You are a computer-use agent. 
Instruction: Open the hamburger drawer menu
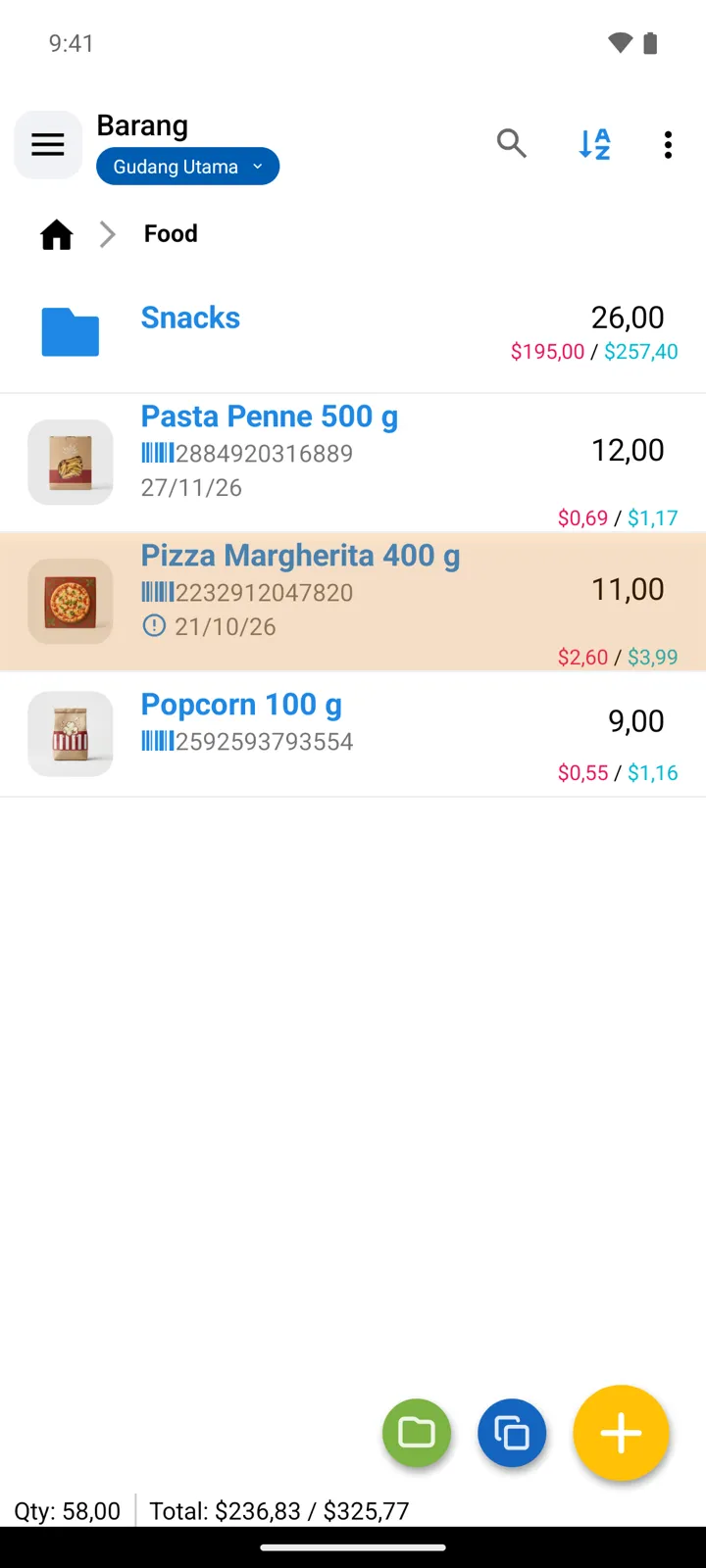coord(48,145)
